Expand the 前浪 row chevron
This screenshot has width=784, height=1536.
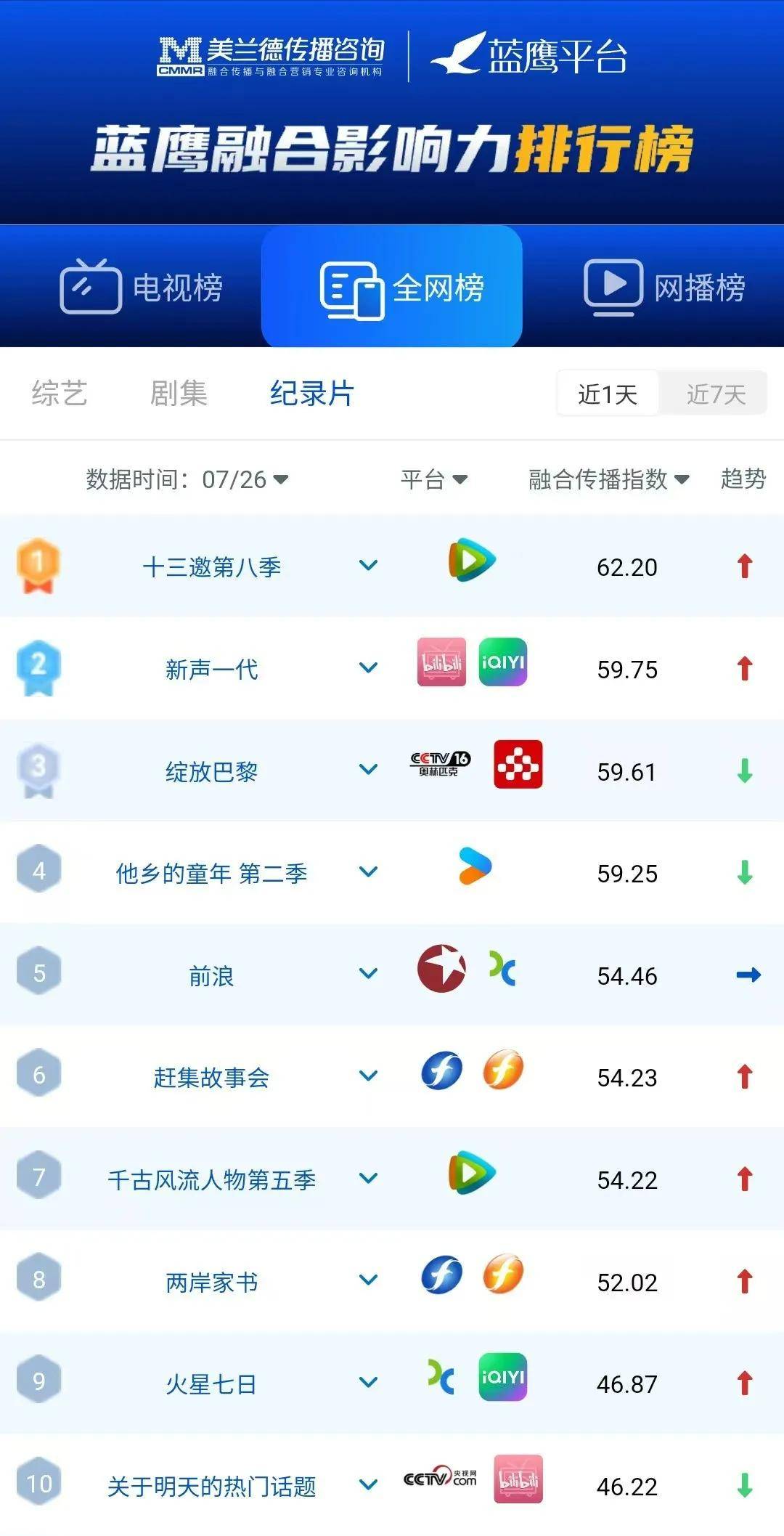tap(369, 973)
